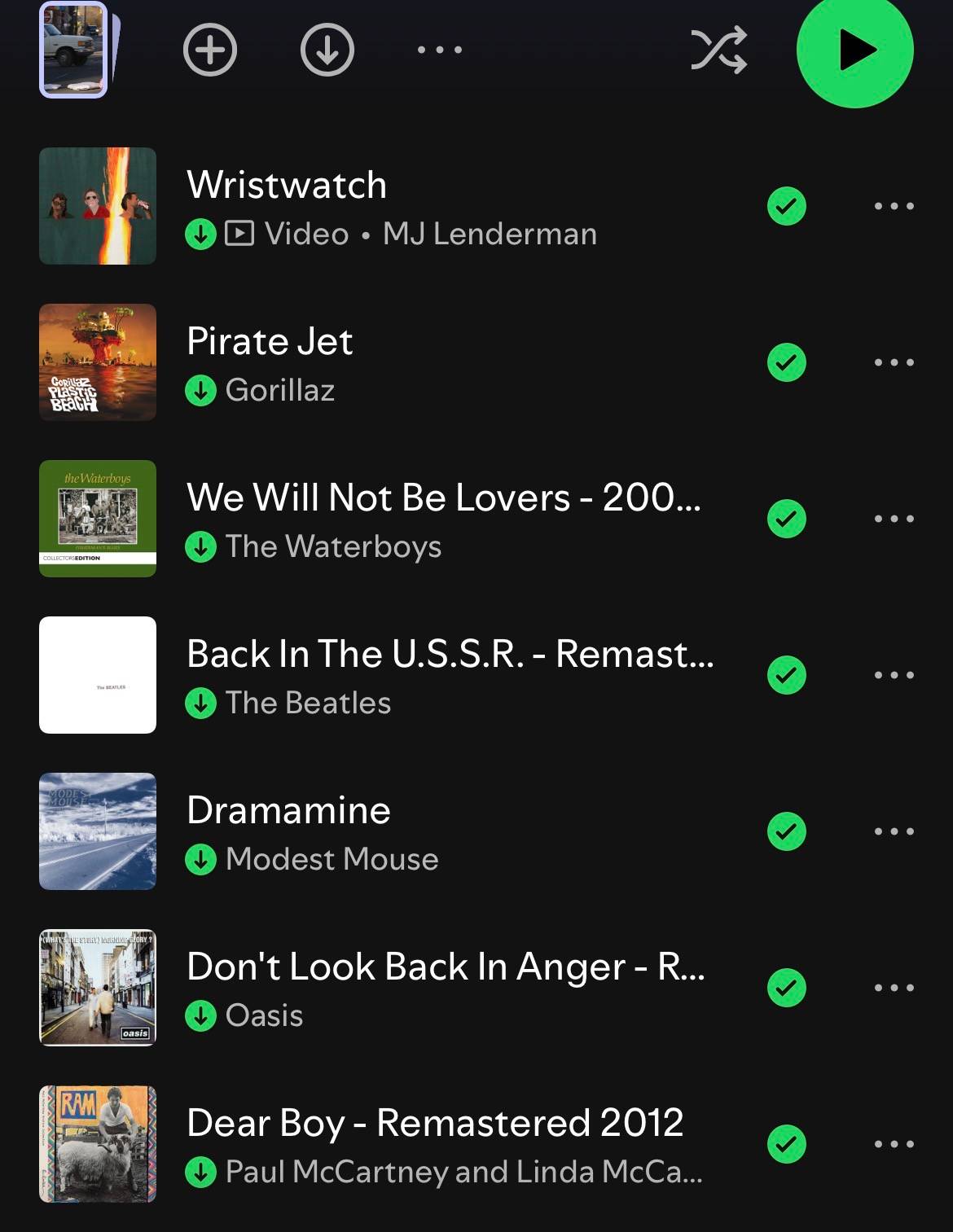Open more options for We Will Not Be Lovers
This screenshot has width=953, height=1232.
pos(894,519)
